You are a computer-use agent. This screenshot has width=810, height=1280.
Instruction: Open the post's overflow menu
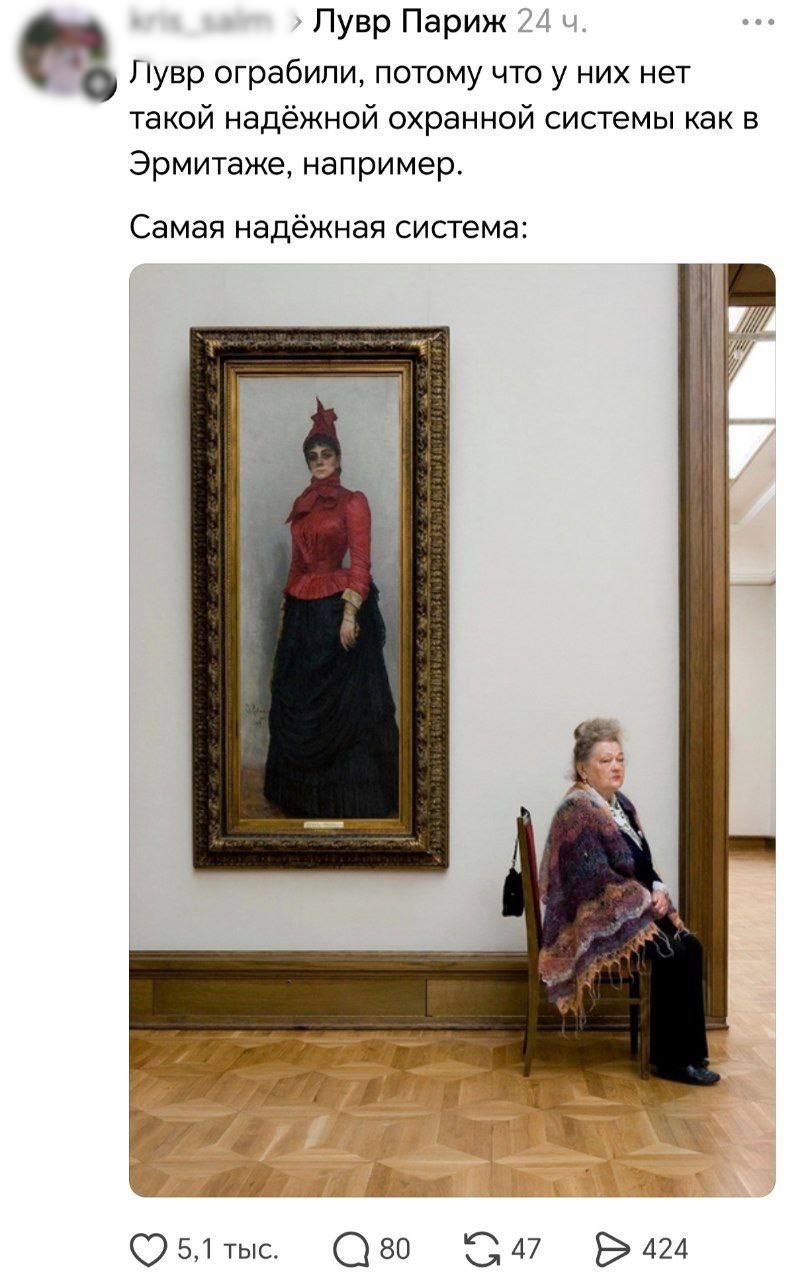[x=757, y=21]
